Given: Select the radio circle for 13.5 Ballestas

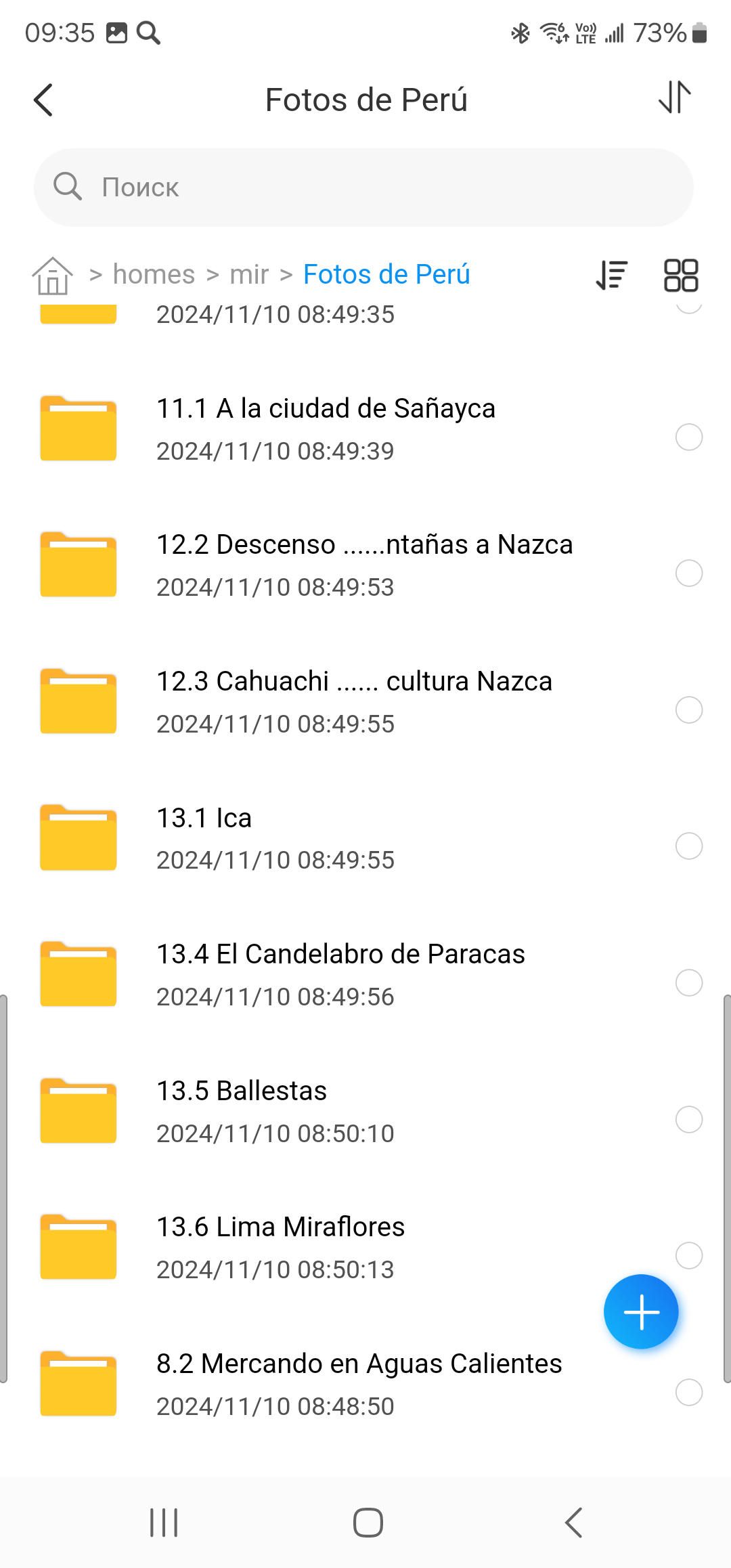Looking at the screenshot, I should tap(689, 1119).
